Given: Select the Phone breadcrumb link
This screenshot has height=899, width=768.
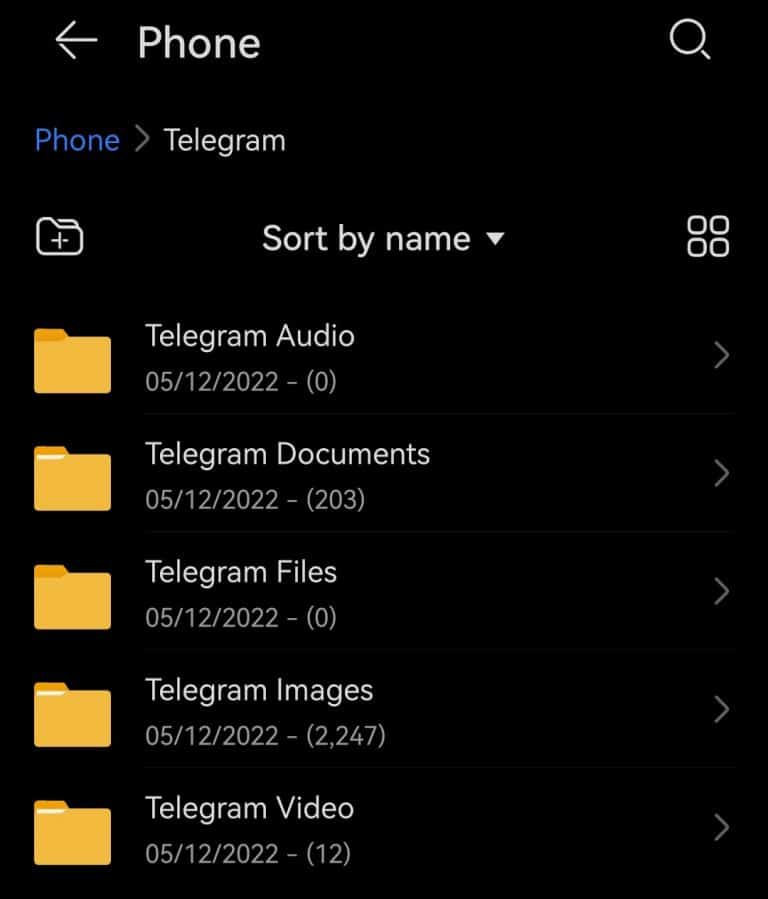Looking at the screenshot, I should tap(76, 140).
